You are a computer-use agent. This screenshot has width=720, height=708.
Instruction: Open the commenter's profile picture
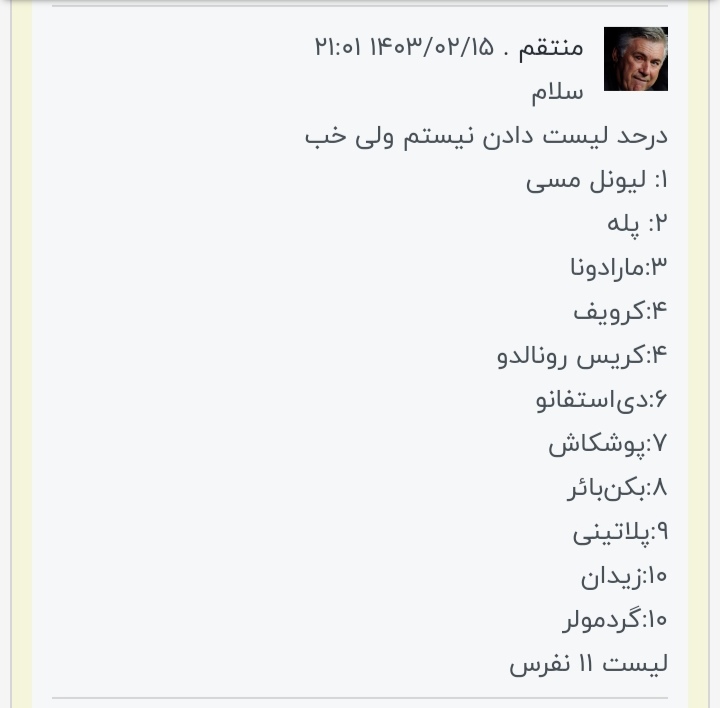click(635, 59)
